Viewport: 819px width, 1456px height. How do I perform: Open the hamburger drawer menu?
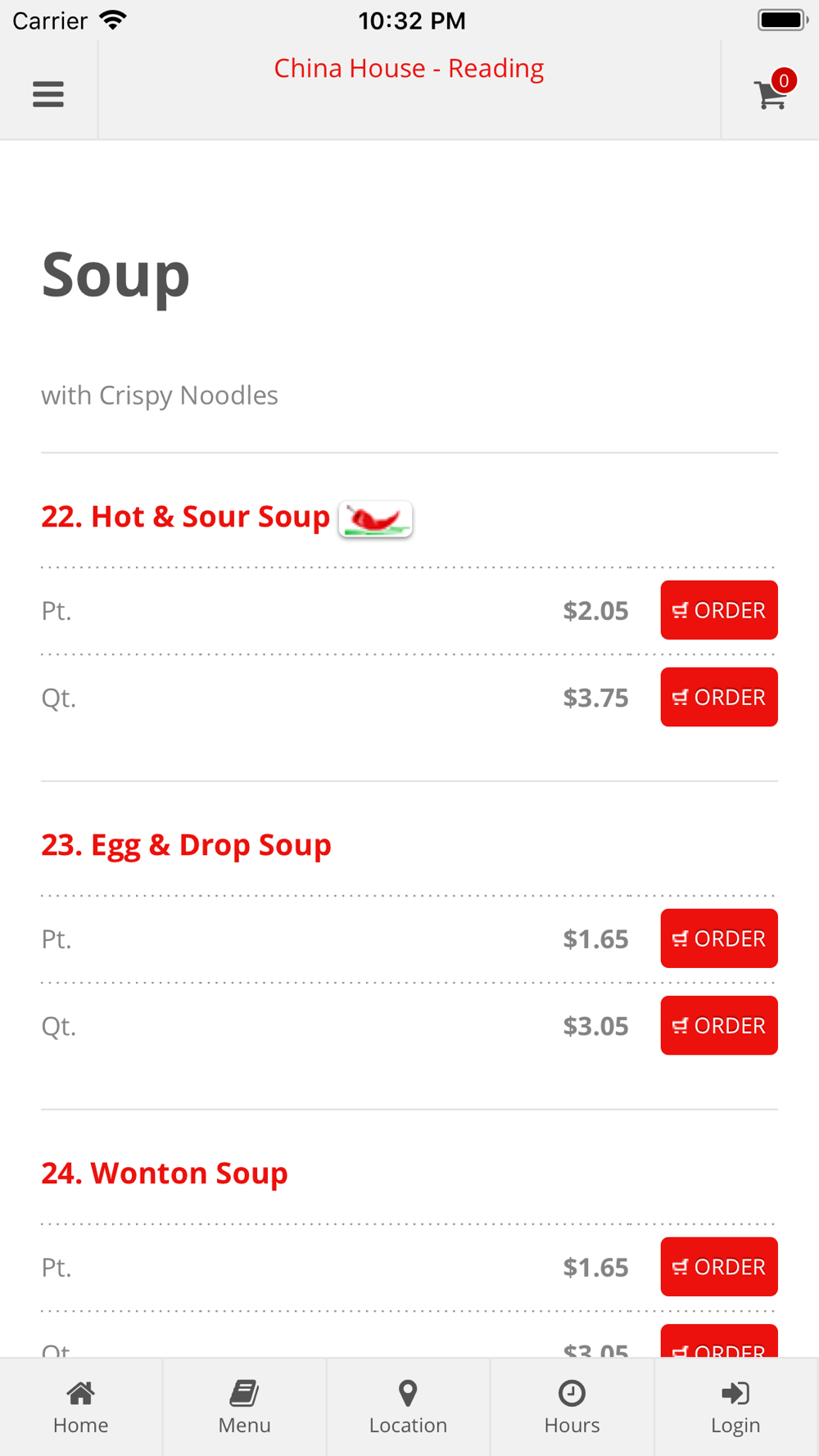tap(48, 94)
